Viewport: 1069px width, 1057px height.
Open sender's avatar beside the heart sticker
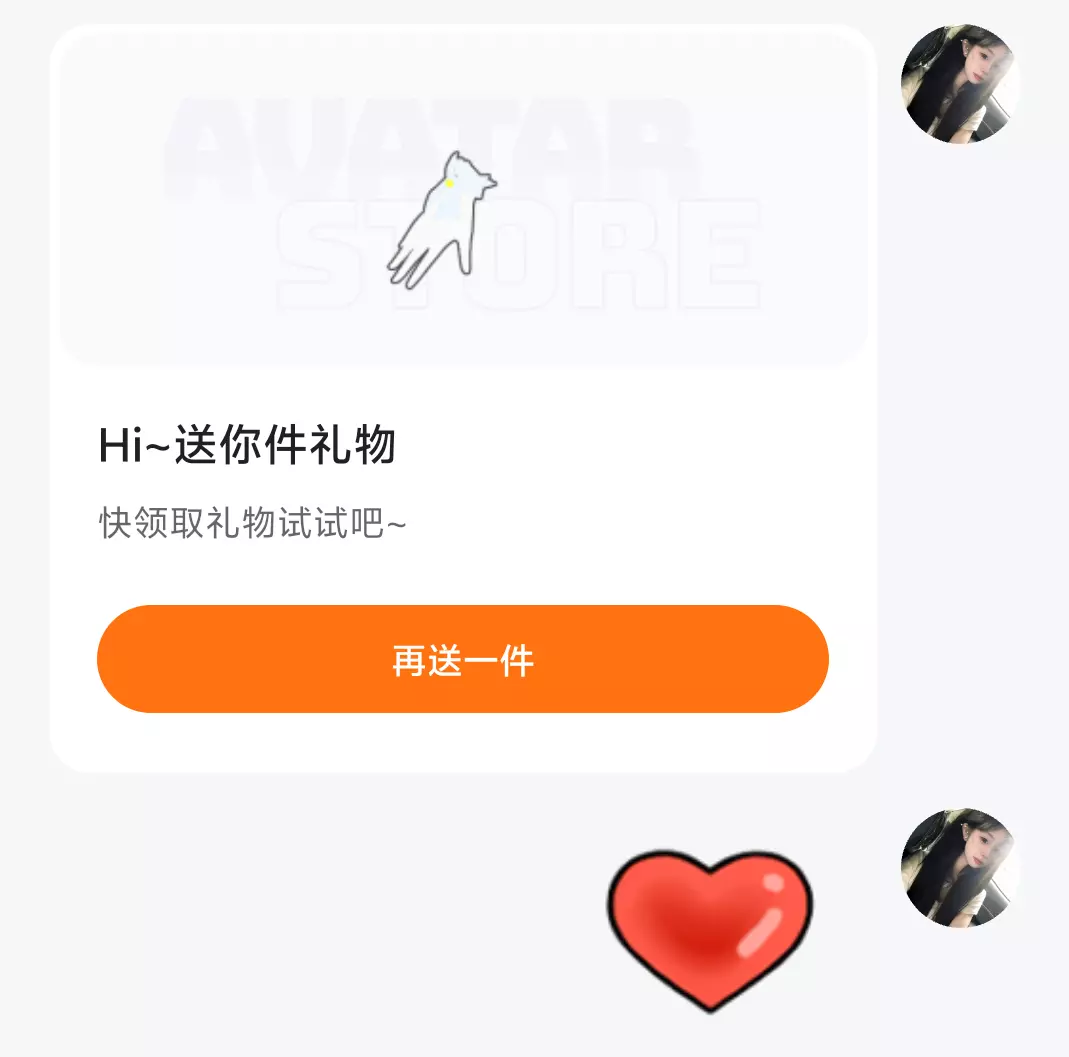(960, 867)
